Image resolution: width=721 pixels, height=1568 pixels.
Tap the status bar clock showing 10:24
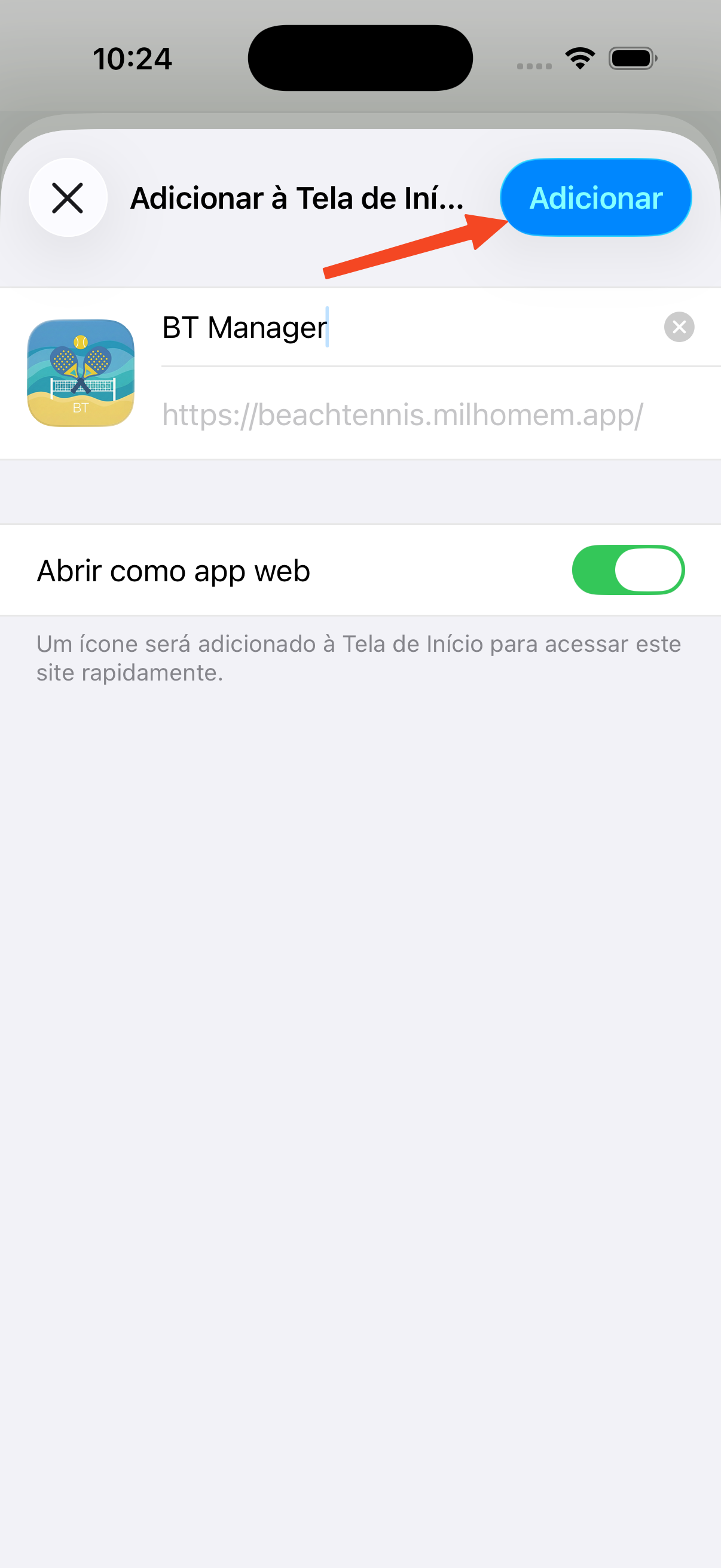133,58
